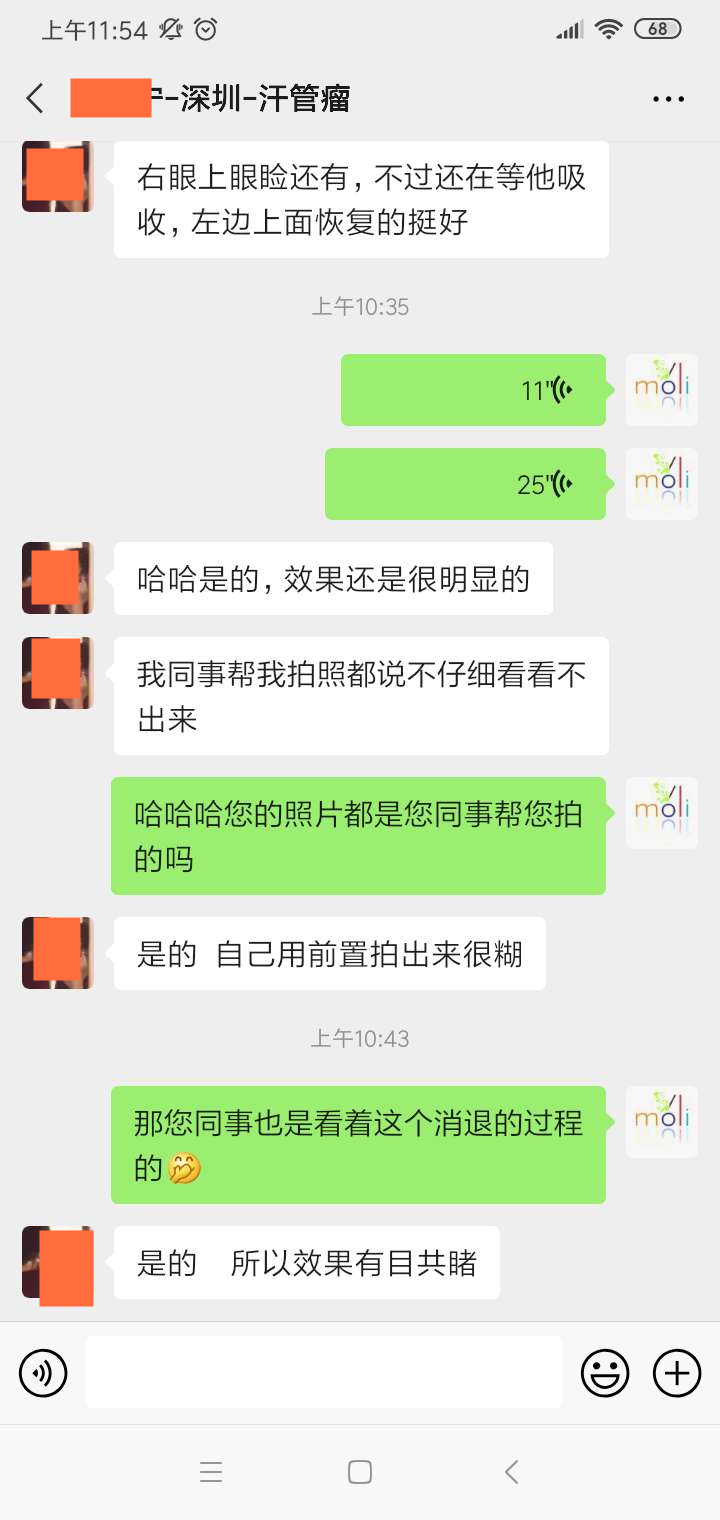Tap the plus icon for attachments
The height and width of the screenshot is (1520, 720).
click(x=676, y=1372)
